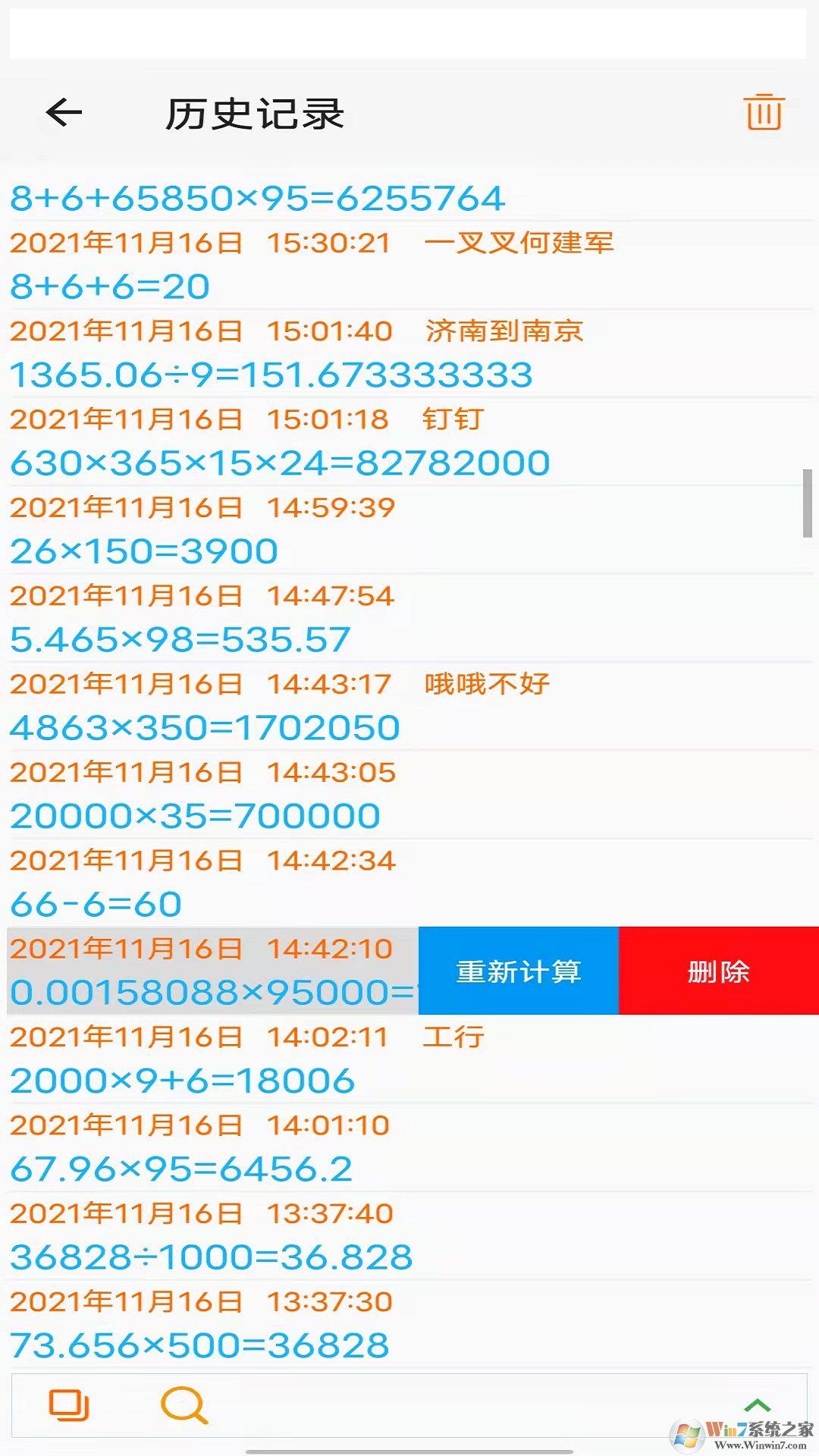Image resolution: width=819 pixels, height=1456 pixels.
Task: Tap the trash icon to clear all history
Action: click(763, 114)
